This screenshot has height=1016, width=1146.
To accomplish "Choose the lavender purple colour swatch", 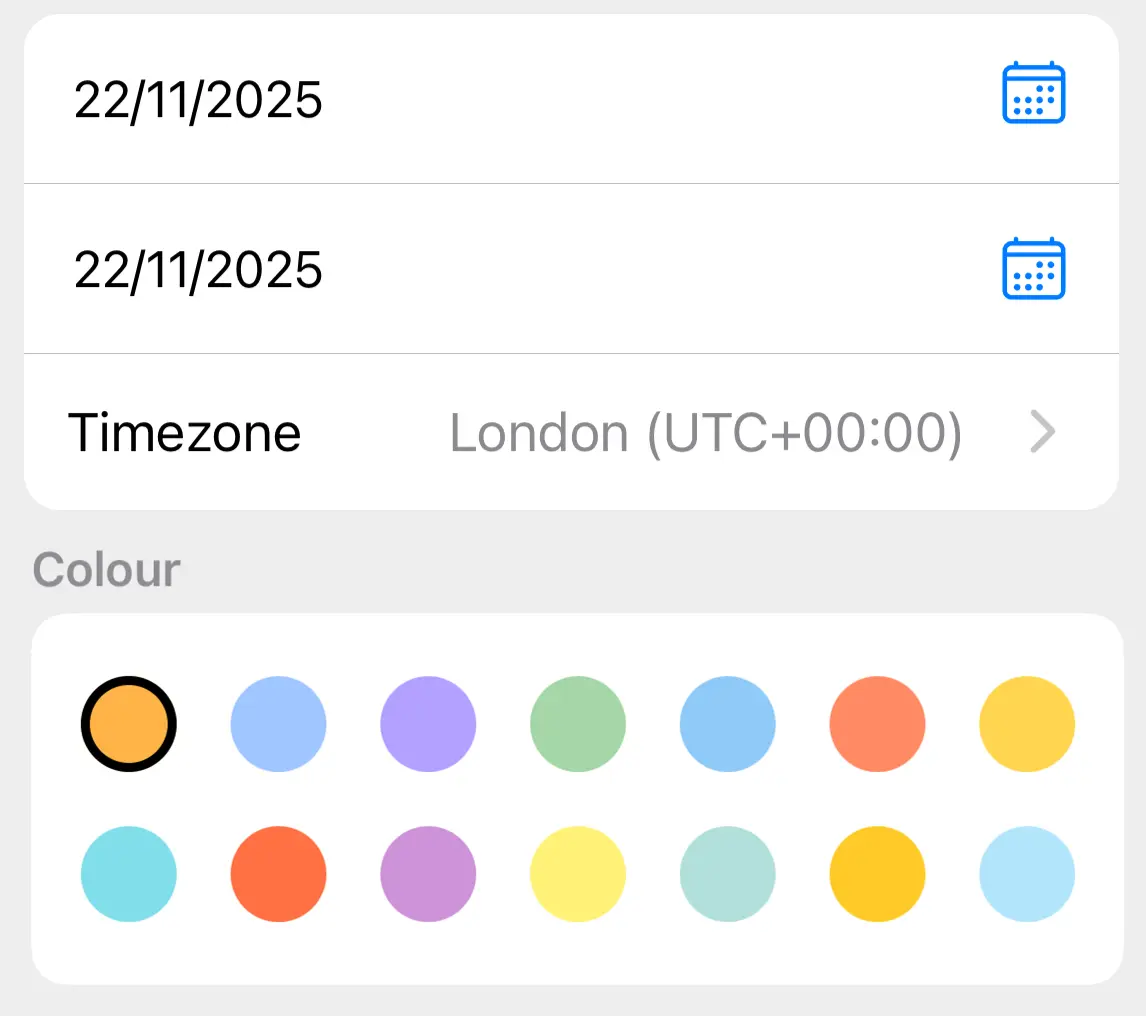I will (428, 724).
